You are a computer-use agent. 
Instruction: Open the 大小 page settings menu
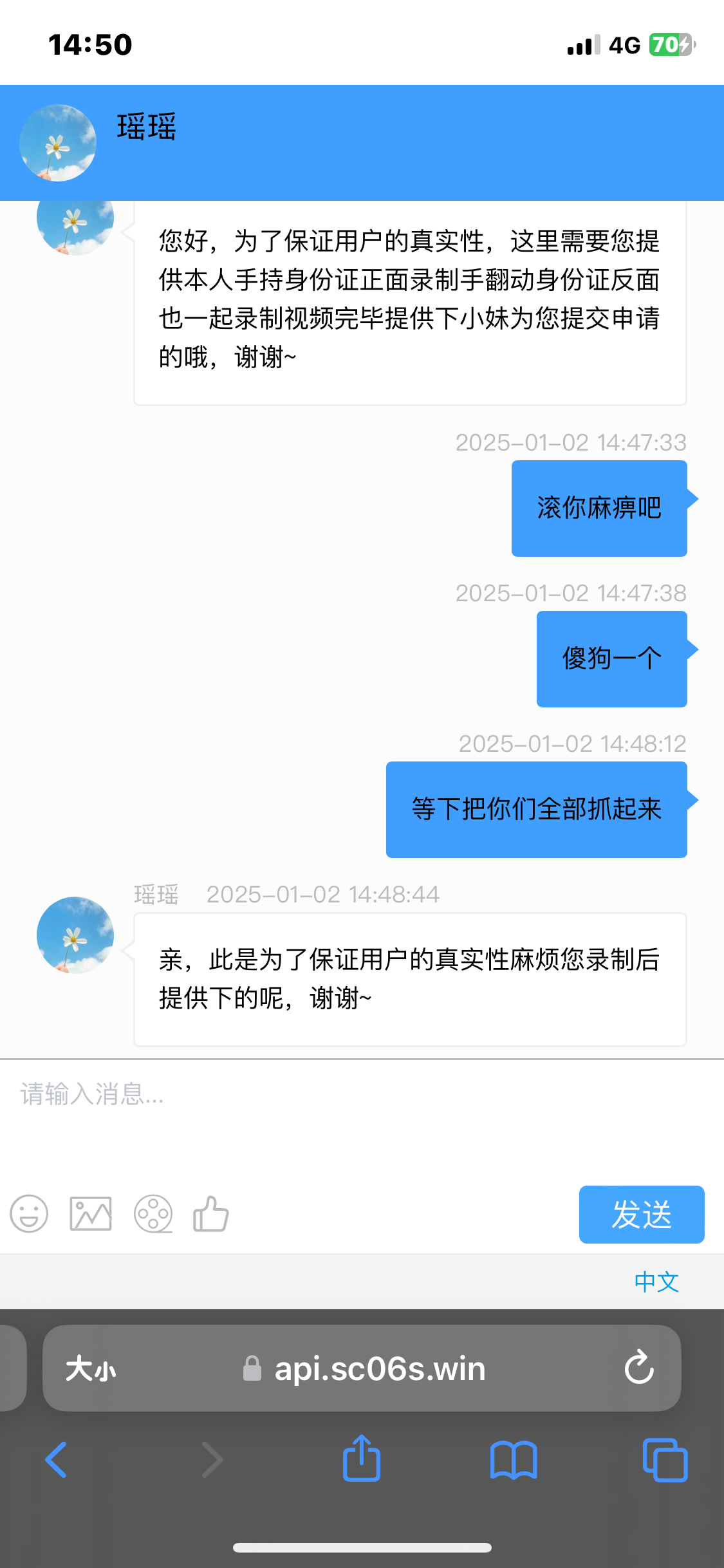tap(91, 1368)
